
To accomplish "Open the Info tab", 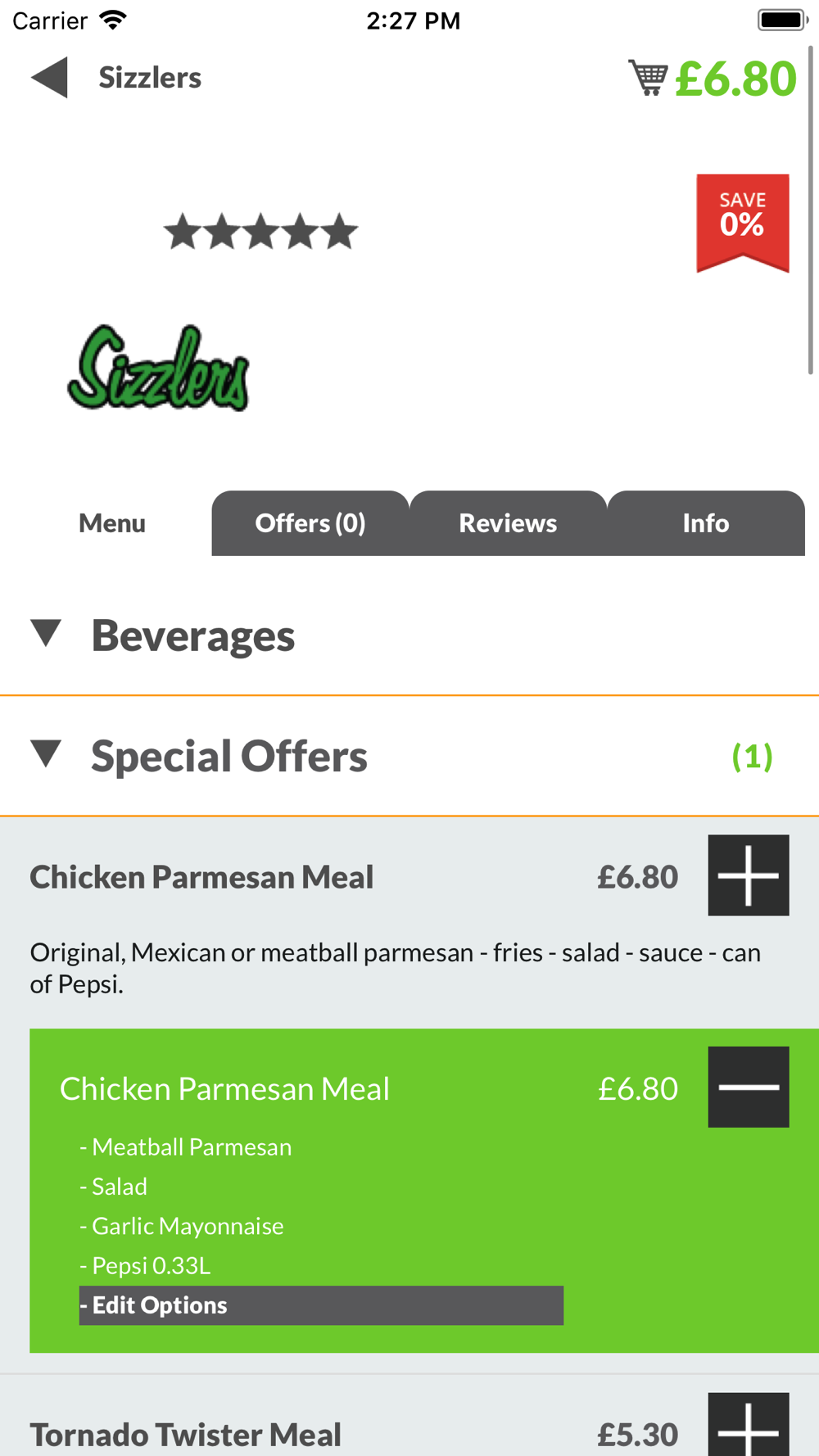I will pyautogui.click(x=706, y=523).
